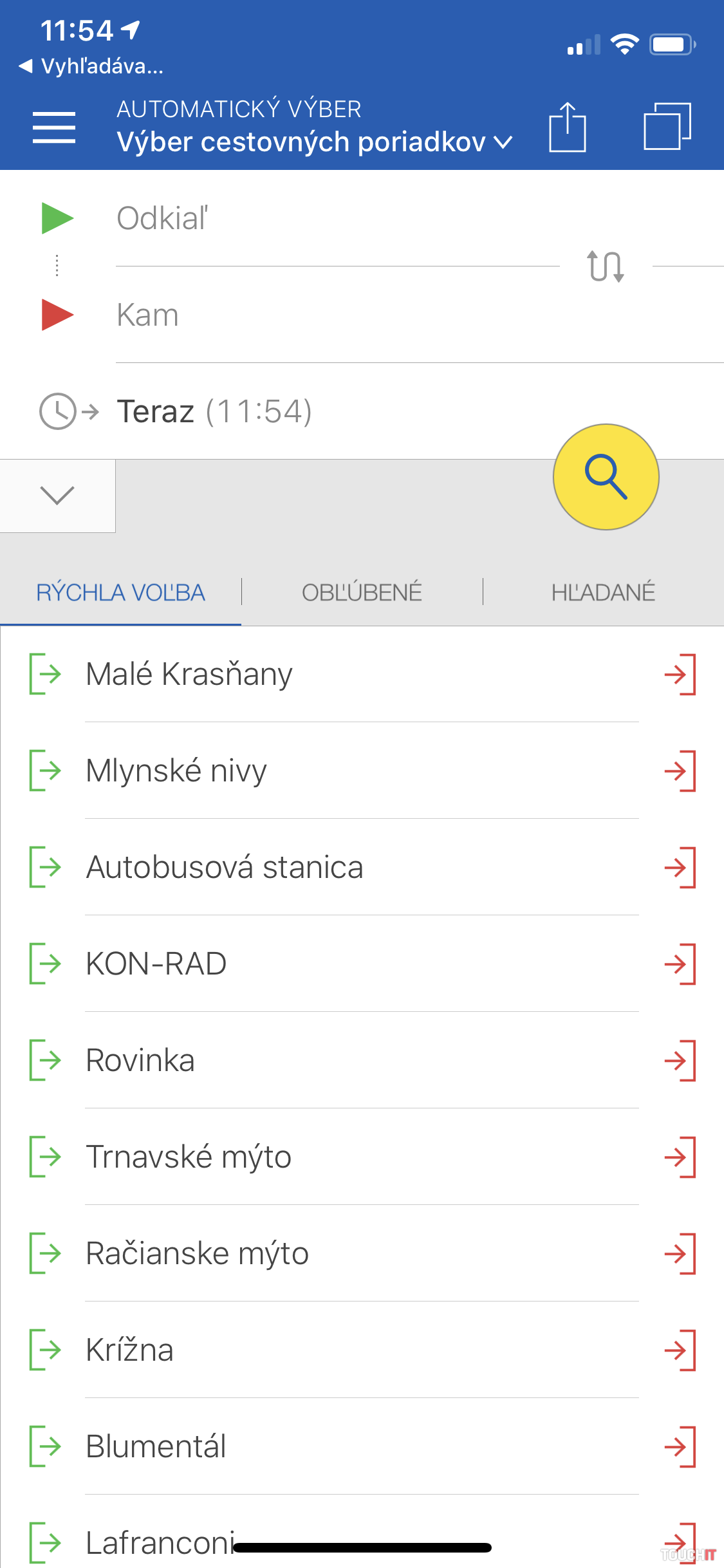Open the hamburger menu
The width and height of the screenshot is (724, 1568).
[54, 127]
